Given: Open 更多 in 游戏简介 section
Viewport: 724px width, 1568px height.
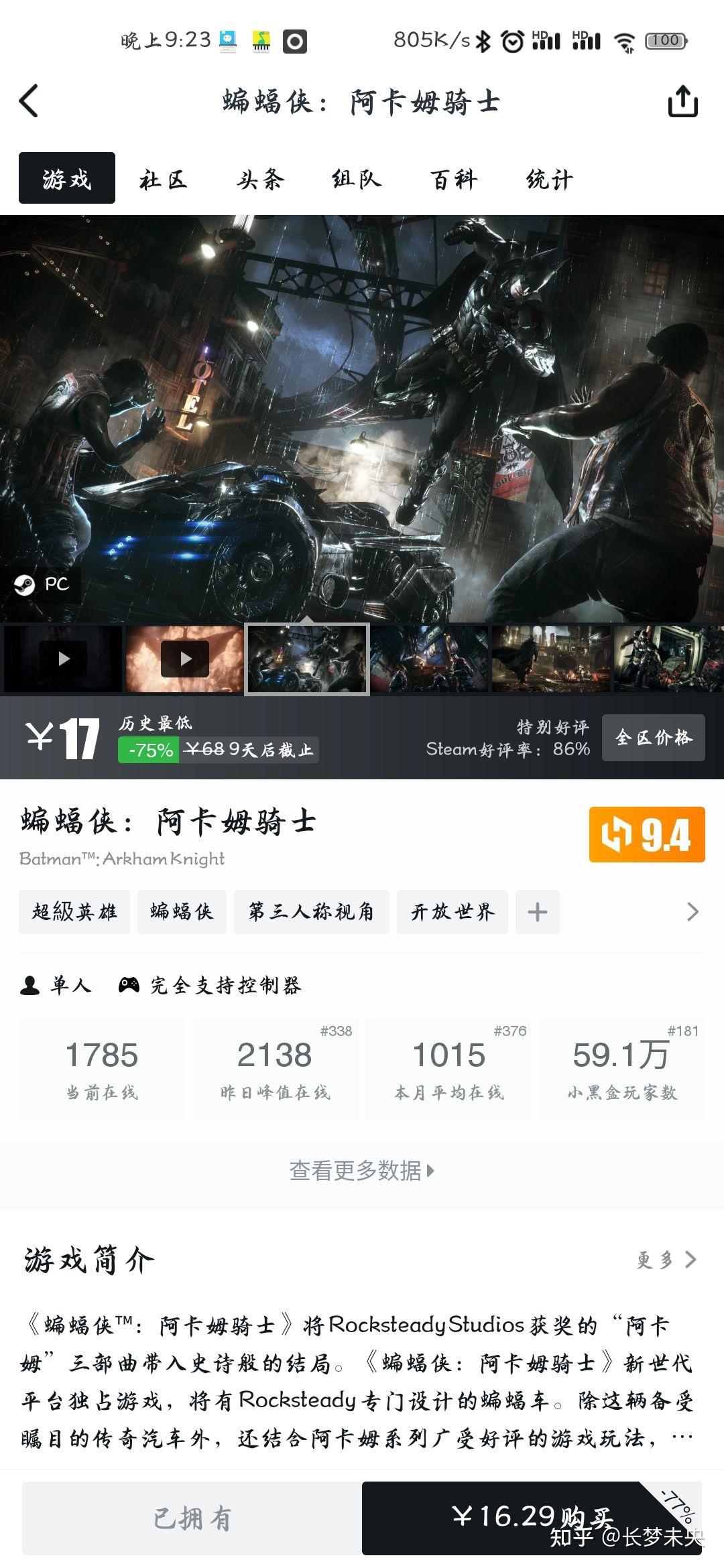Looking at the screenshot, I should pyautogui.click(x=666, y=1260).
